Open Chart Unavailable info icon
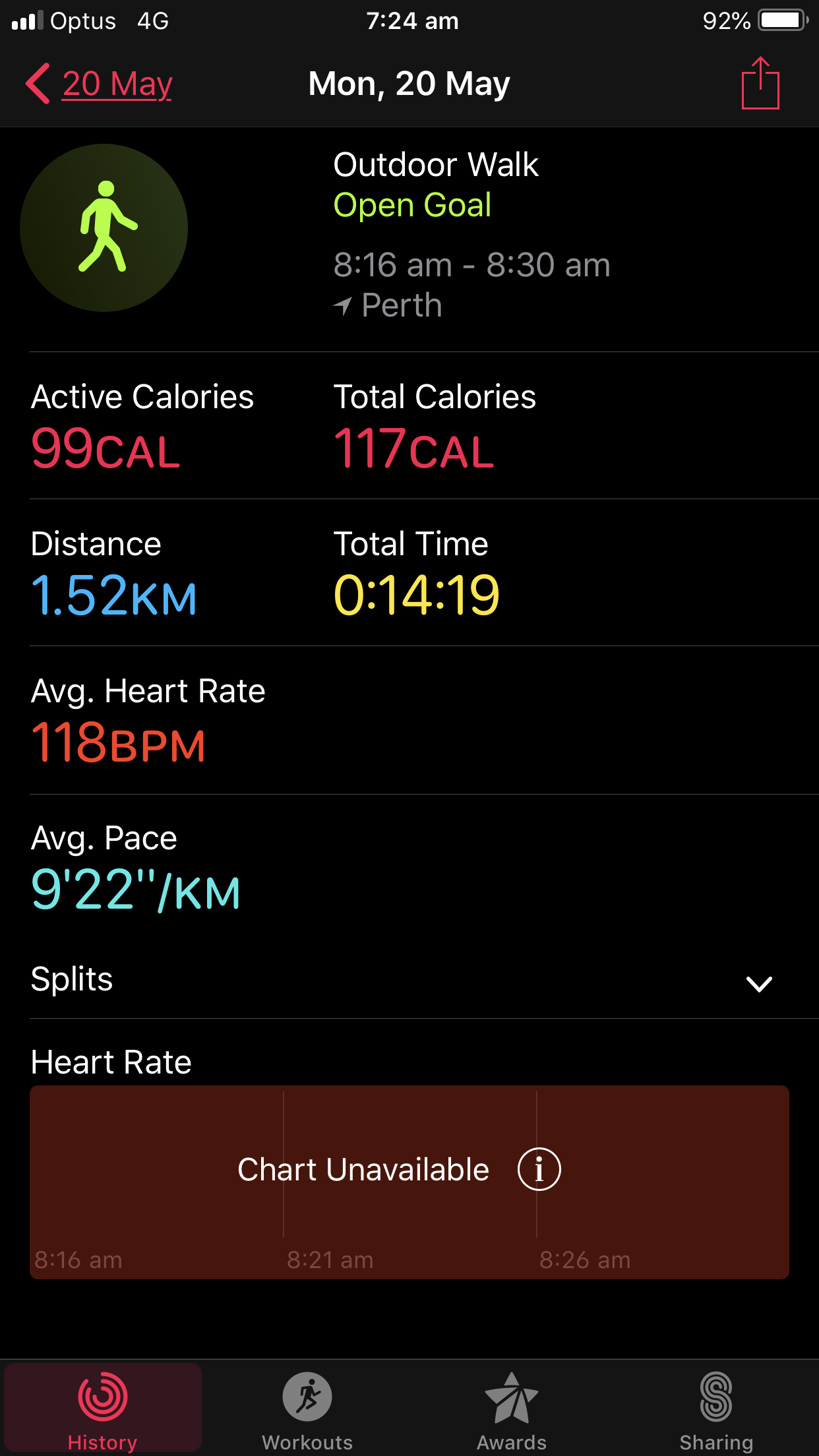 click(539, 1169)
